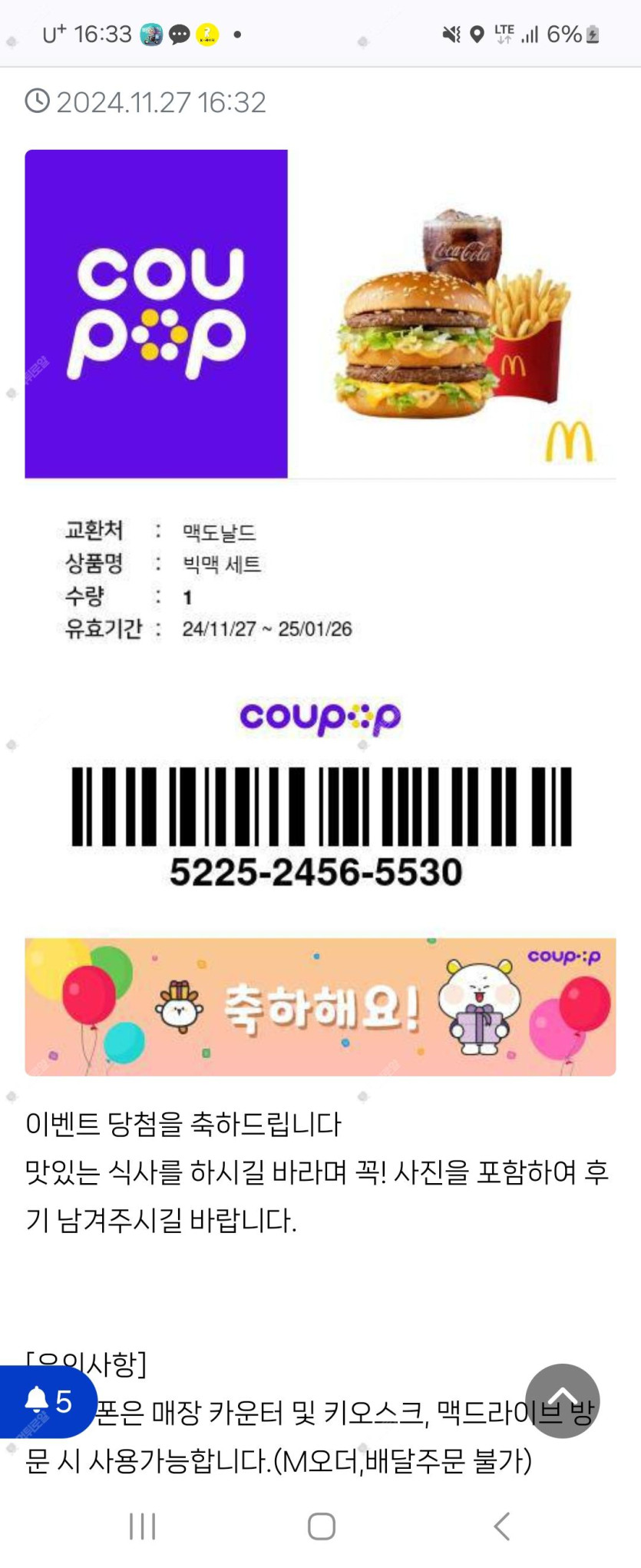
Task: Jump back to top of the post
Action: point(562,1401)
